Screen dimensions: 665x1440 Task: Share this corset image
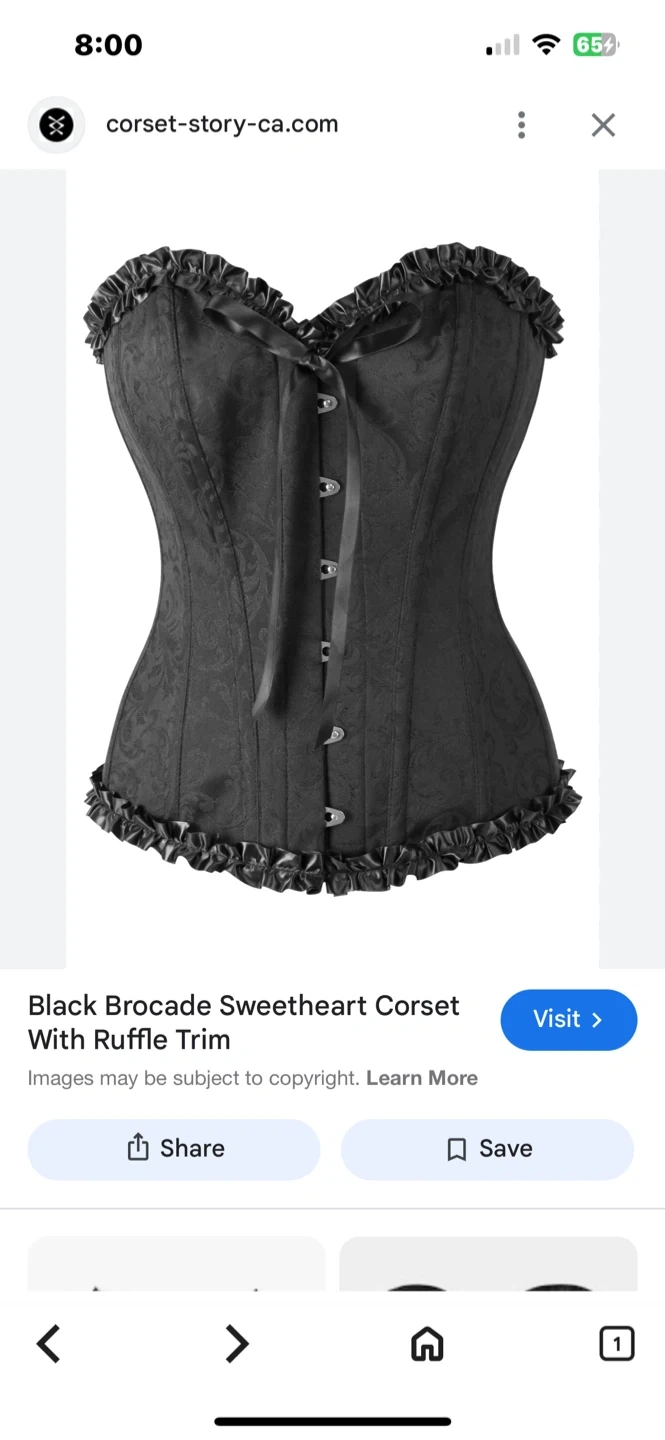[174, 1148]
